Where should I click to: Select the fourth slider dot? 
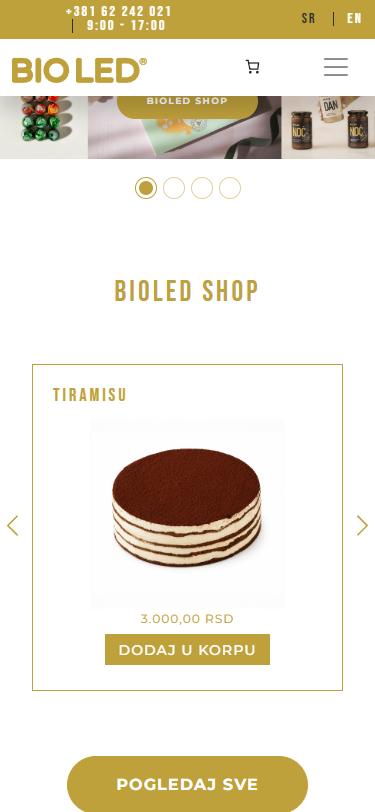230,188
